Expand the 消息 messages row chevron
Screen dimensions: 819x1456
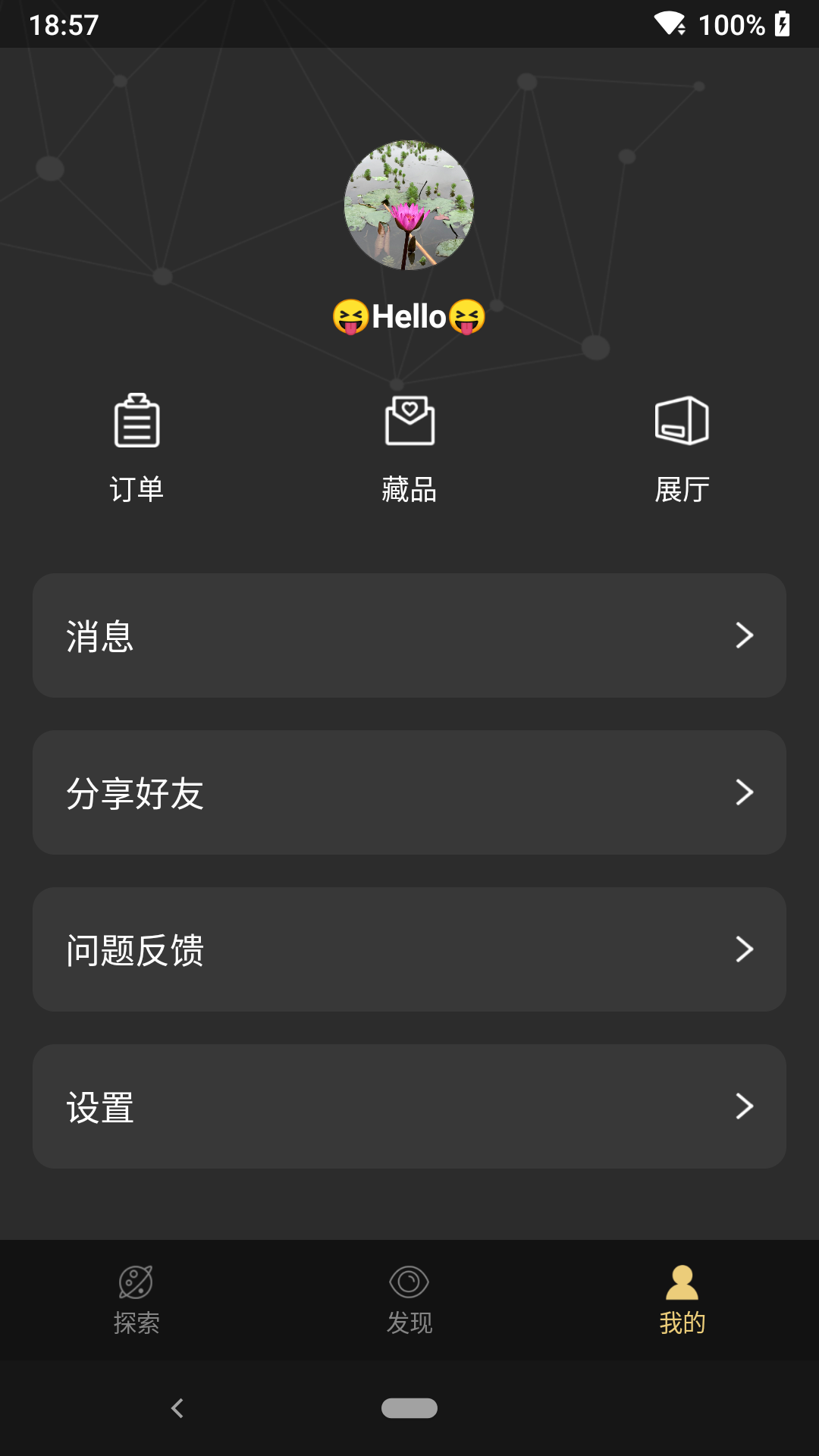coord(744,635)
